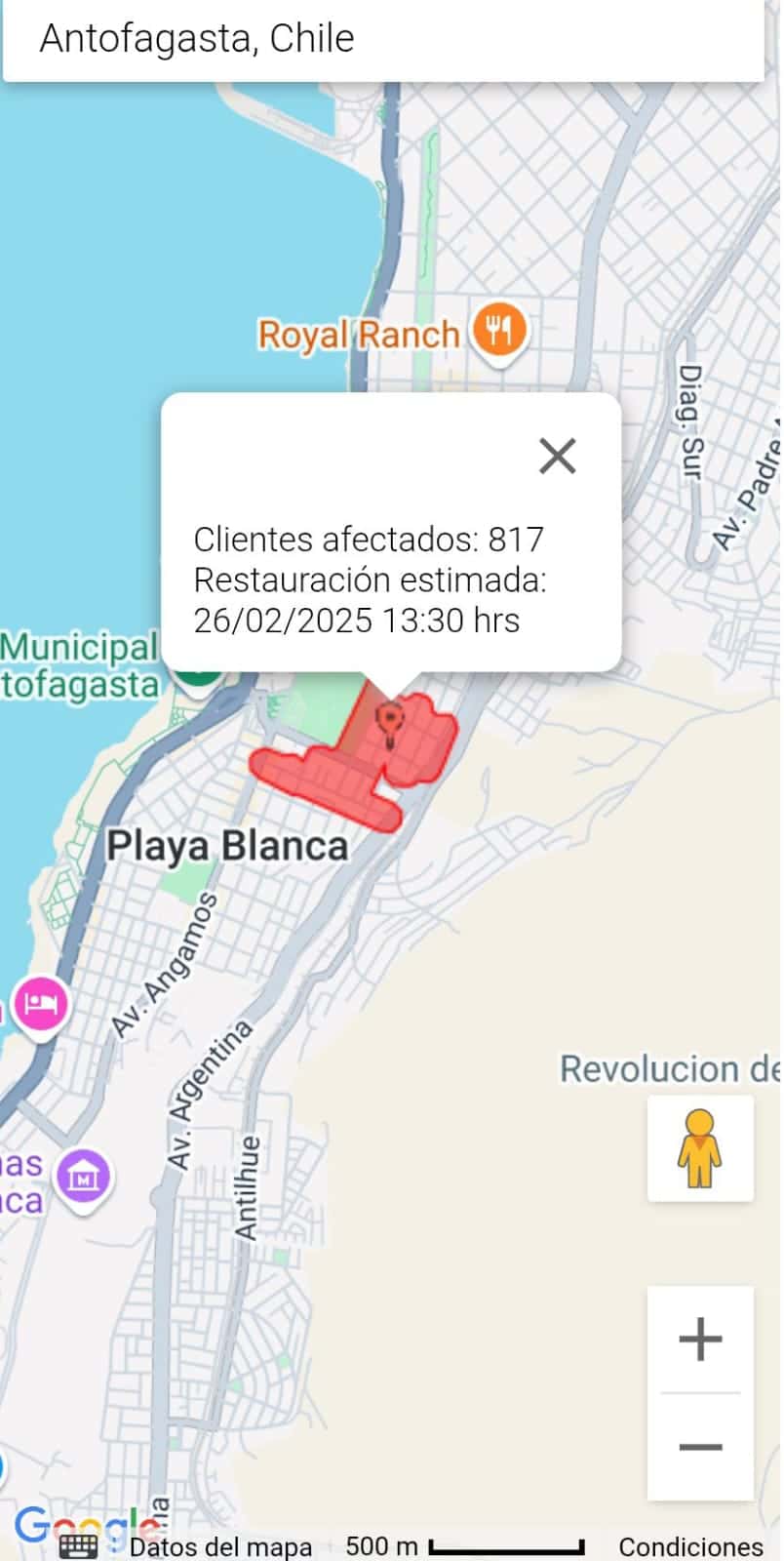
Task: Close the outage info popup
Action: (558, 456)
